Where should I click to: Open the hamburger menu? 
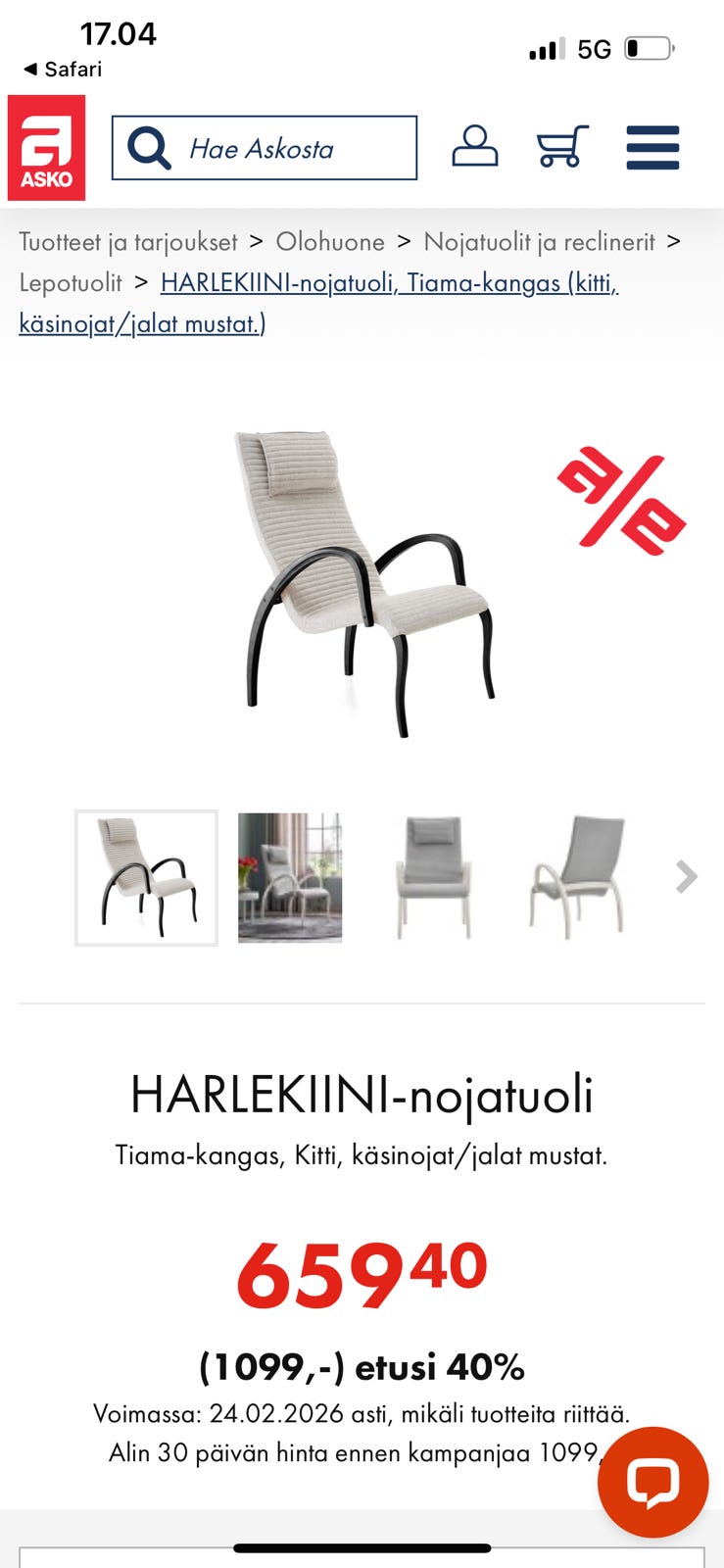[x=652, y=148]
